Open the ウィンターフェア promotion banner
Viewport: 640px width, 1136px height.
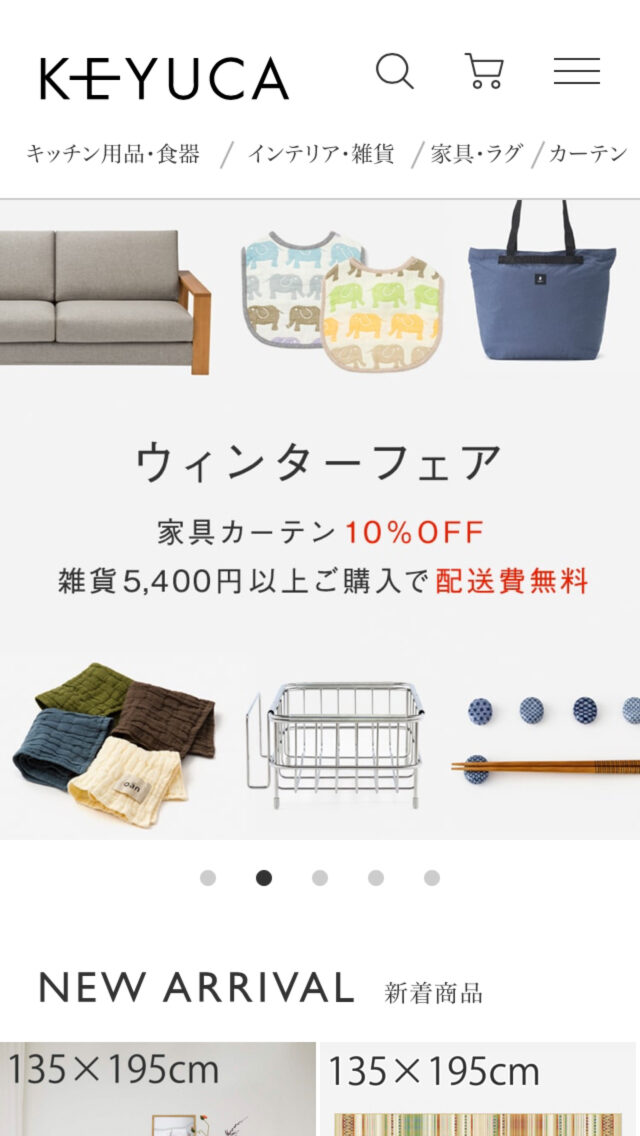[320, 520]
